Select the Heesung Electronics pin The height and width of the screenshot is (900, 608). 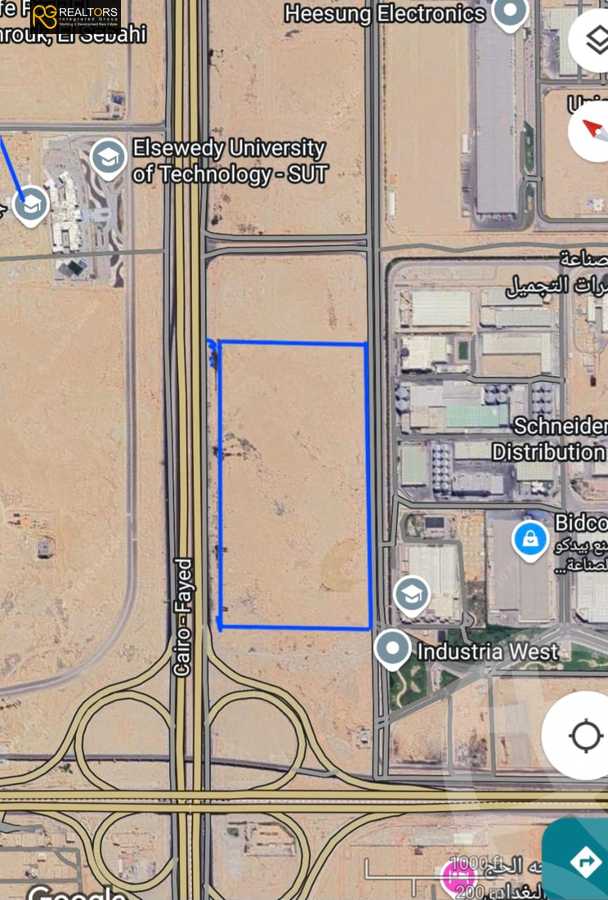(512, 14)
